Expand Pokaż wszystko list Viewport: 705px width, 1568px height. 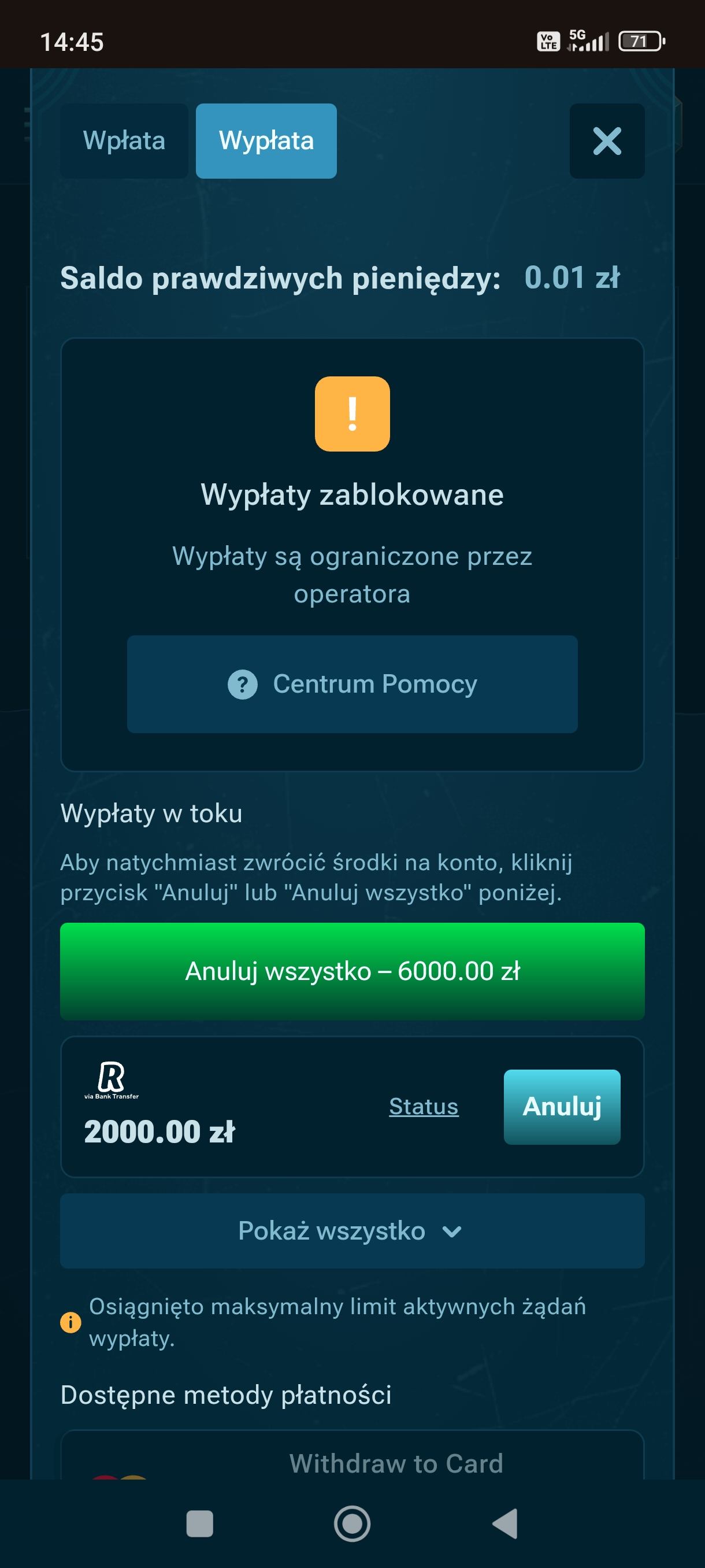(x=351, y=1230)
